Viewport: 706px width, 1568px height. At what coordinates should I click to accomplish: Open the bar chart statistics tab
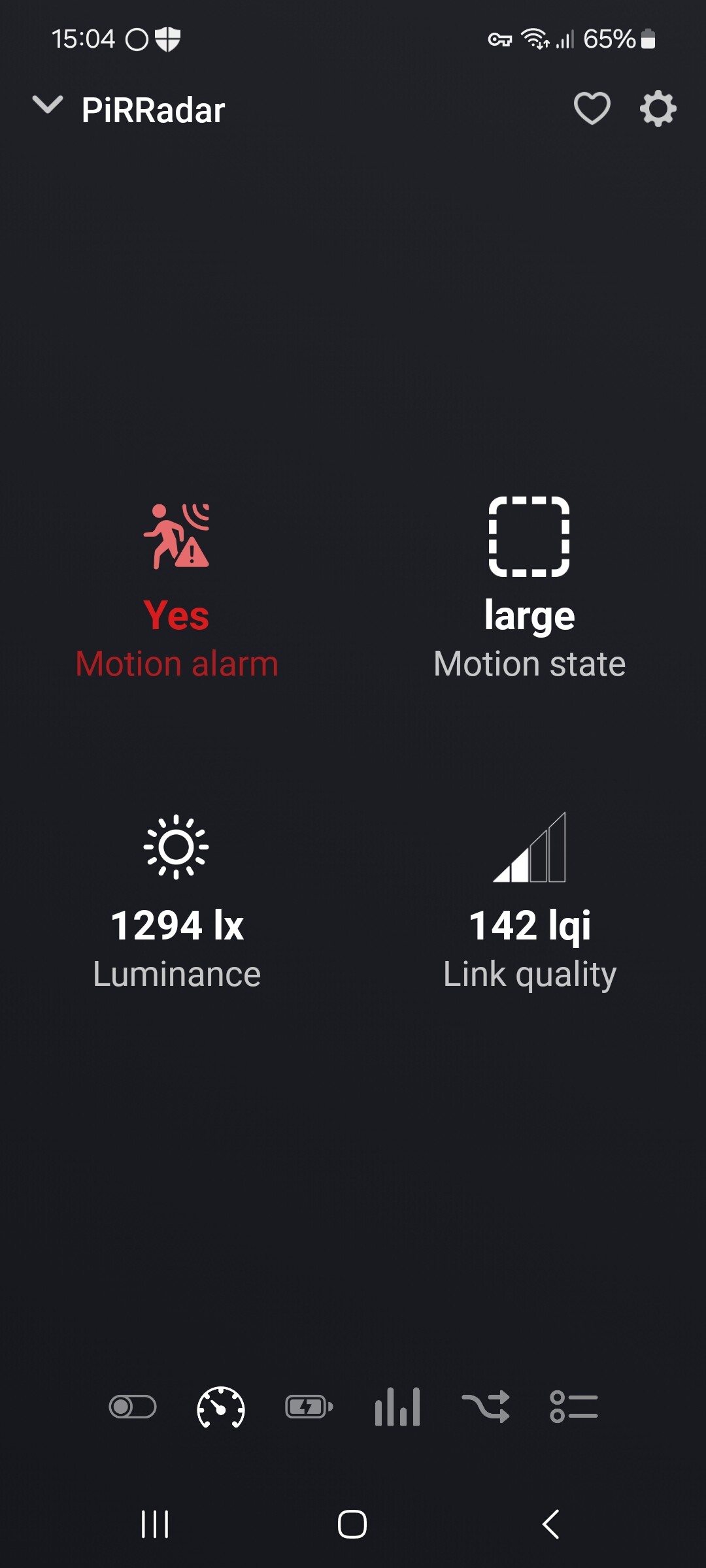click(x=397, y=1407)
